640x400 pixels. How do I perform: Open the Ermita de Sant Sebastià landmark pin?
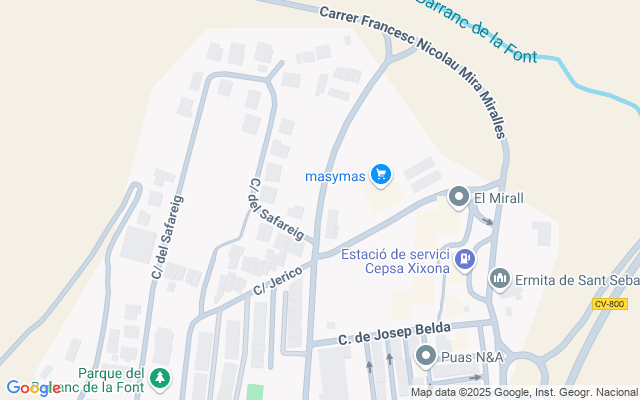click(x=500, y=278)
